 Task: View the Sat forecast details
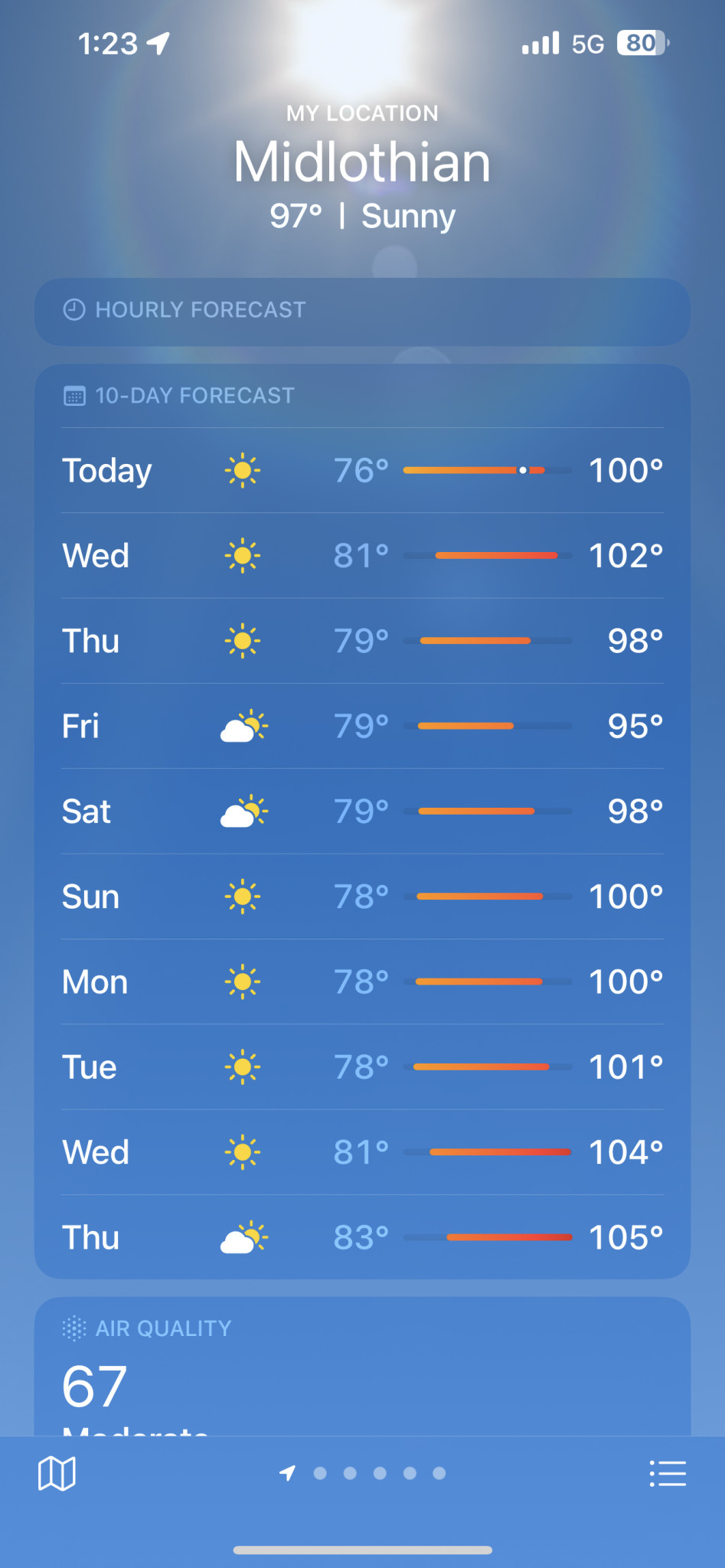click(x=362, y=812)
